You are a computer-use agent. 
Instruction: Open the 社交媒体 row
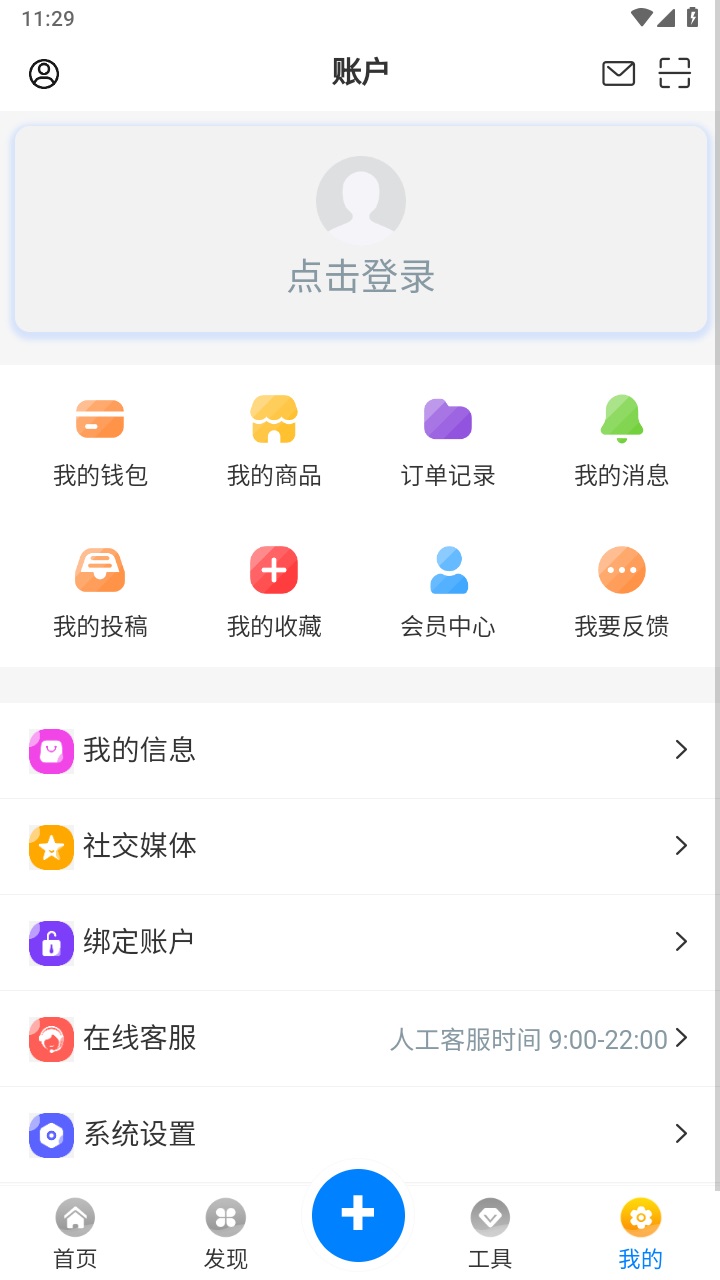(x=360, y=846)
